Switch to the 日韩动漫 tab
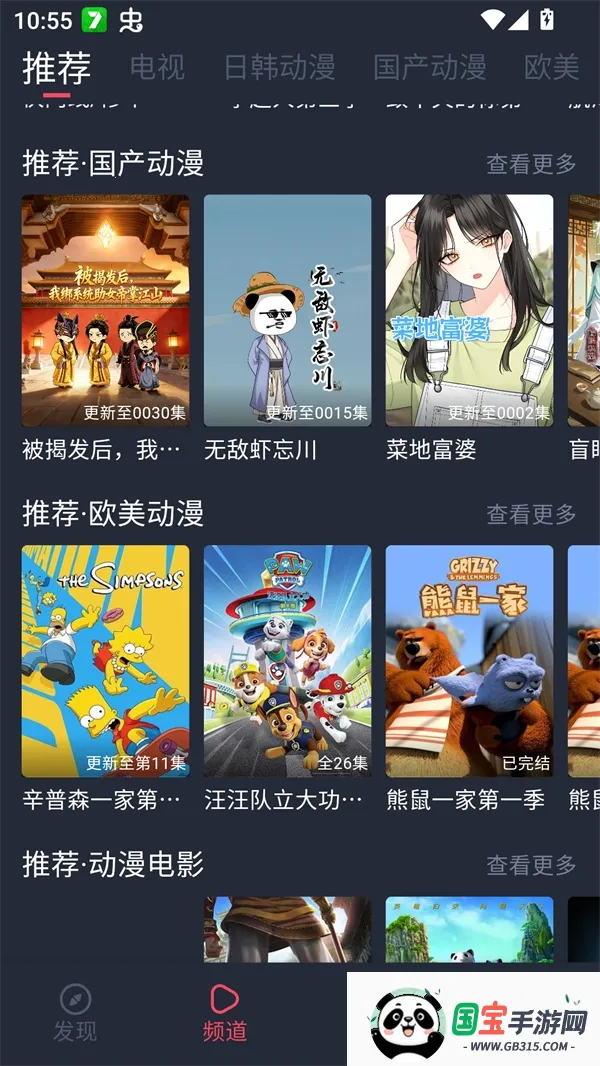The height and width of the screenshot is (1066, 600). [x=279, y=67]
